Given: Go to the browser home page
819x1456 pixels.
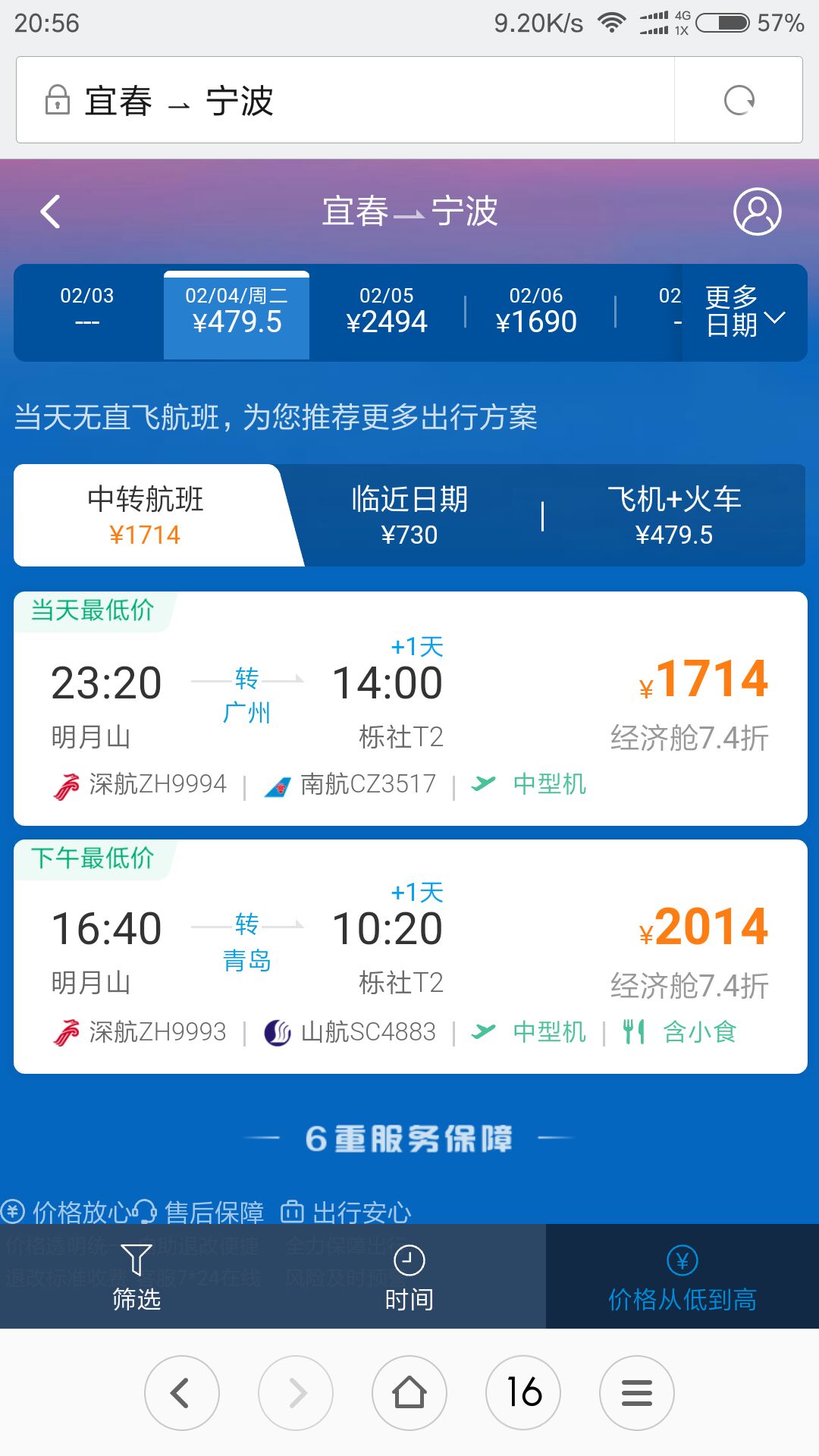Looking at the screenshot, I should point(409,1392).
